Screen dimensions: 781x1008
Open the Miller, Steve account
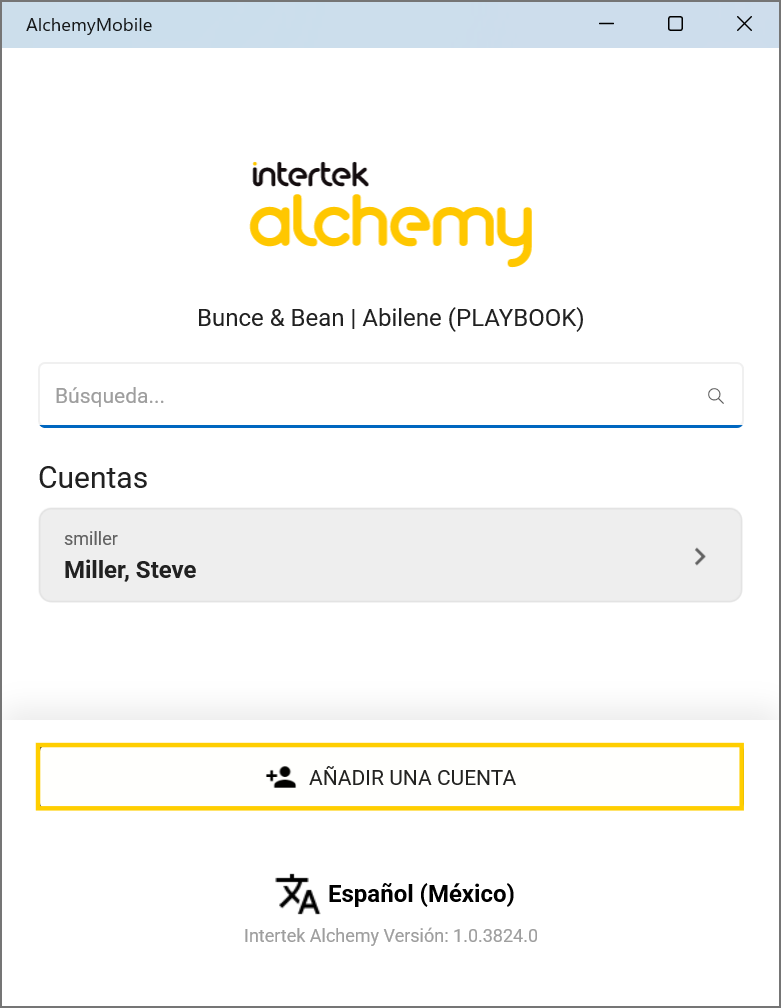tap(390, 556)
